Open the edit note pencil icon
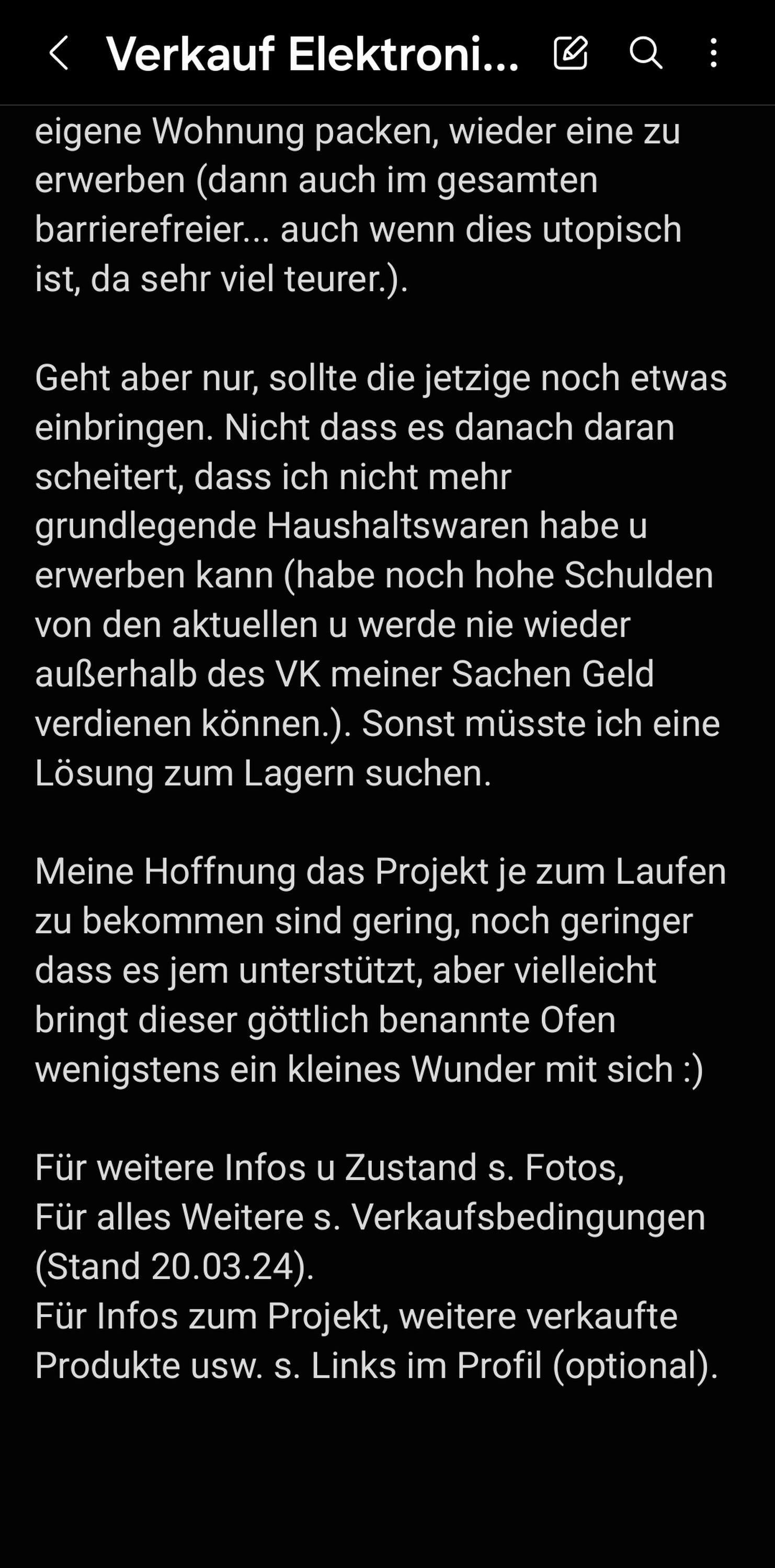This screenshot has width=775, height=1568. coord(571,53)
